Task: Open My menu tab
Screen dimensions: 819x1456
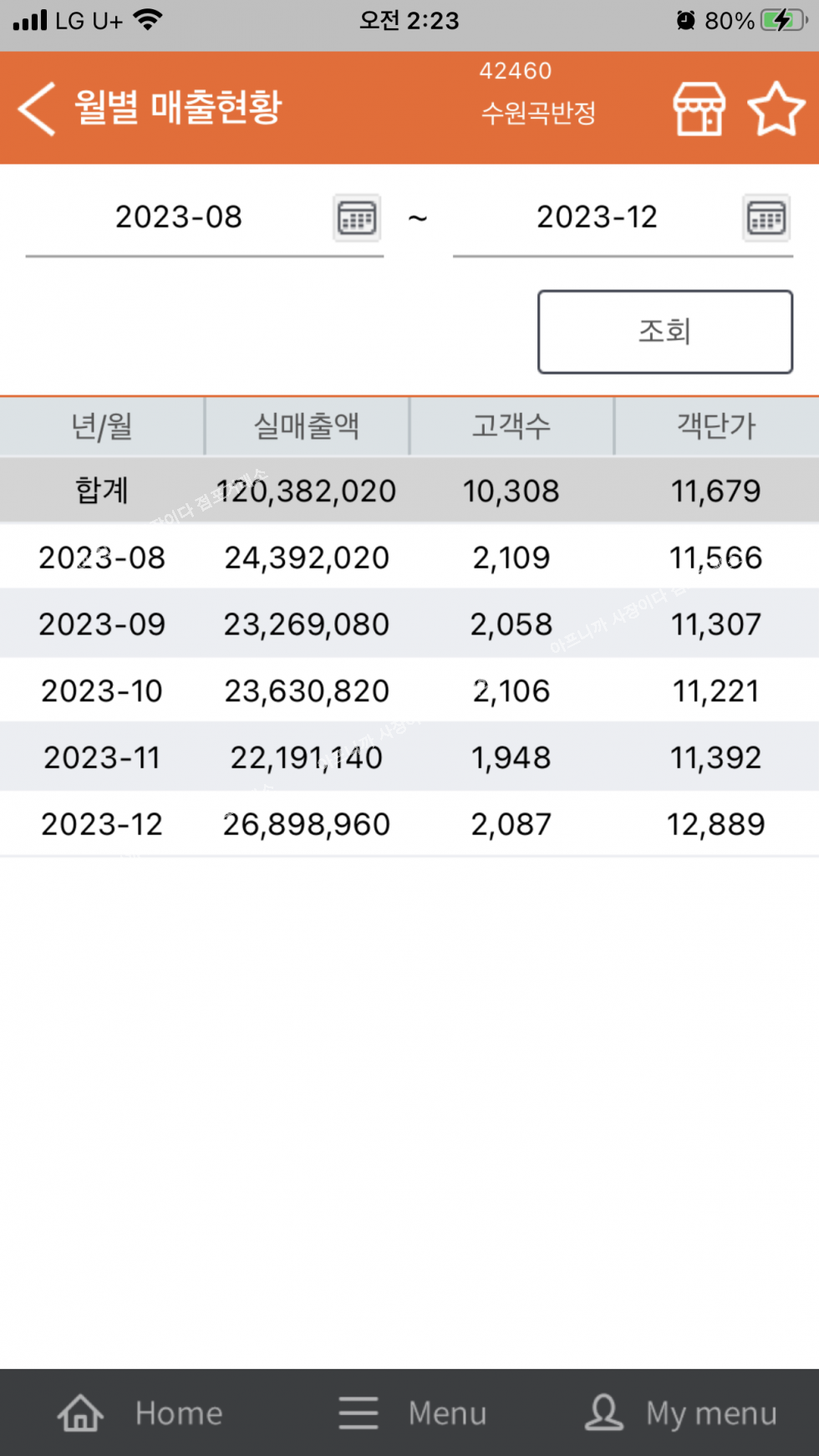Action: [x=681, y=1413]
